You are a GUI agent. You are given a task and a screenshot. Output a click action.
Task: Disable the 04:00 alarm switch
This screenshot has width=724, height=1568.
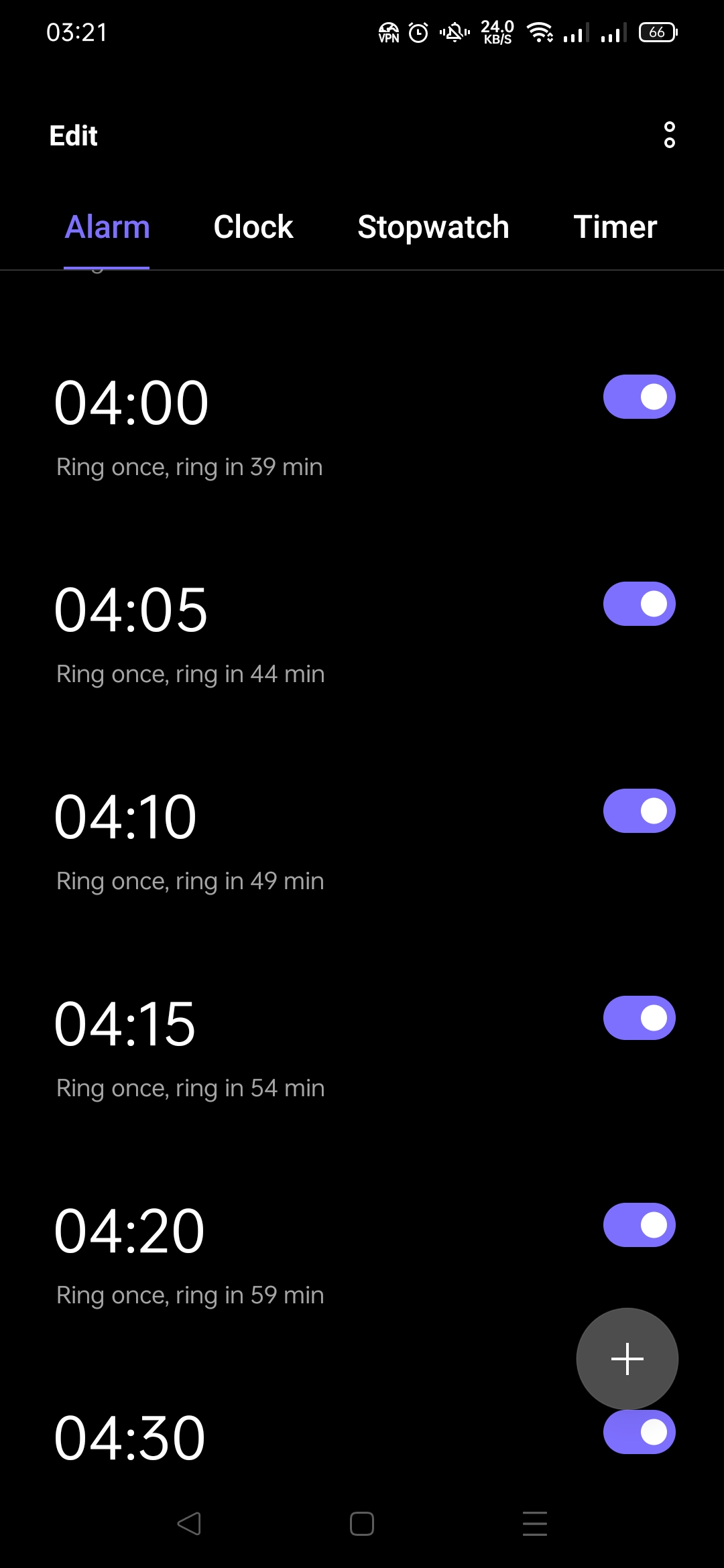639,397
